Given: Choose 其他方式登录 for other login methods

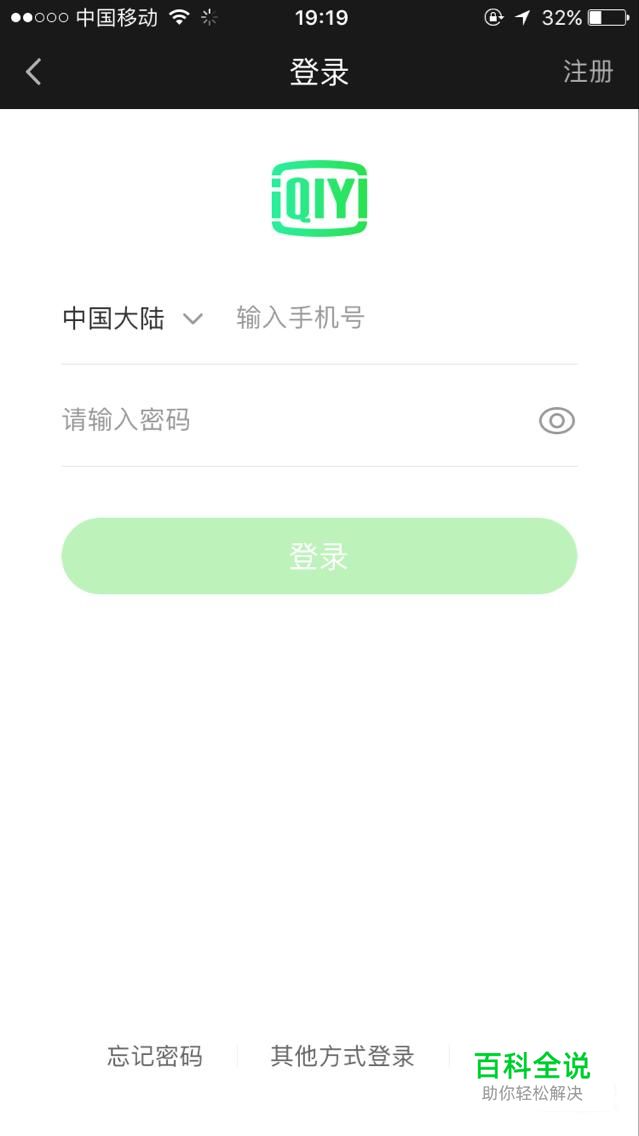Looking at the screenshot, I should (x=342, y=1056).
